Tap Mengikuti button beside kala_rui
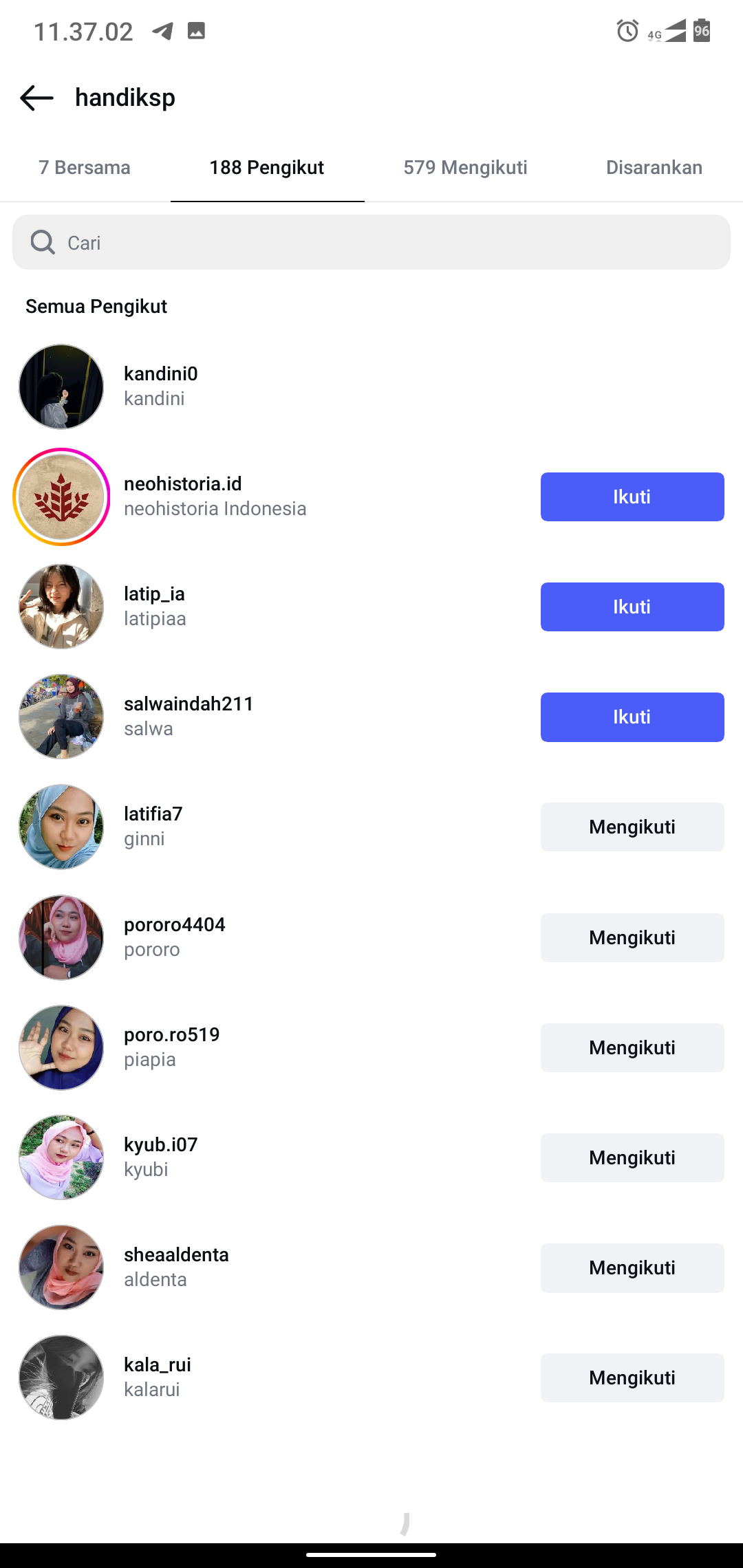 (632, 1378)
